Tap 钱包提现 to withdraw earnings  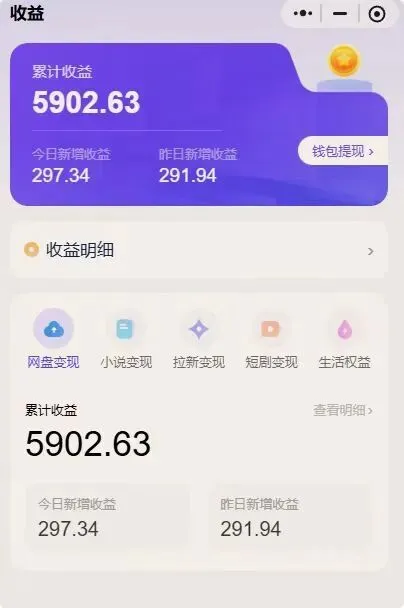(343, 151)
